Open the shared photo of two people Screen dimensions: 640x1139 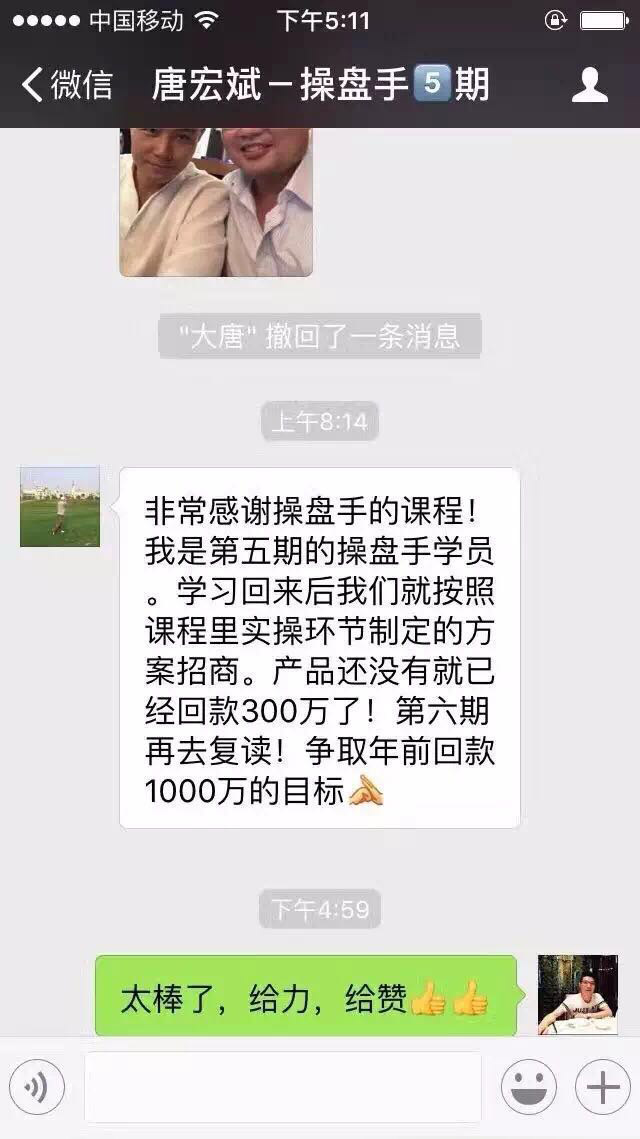coord(216,202)
